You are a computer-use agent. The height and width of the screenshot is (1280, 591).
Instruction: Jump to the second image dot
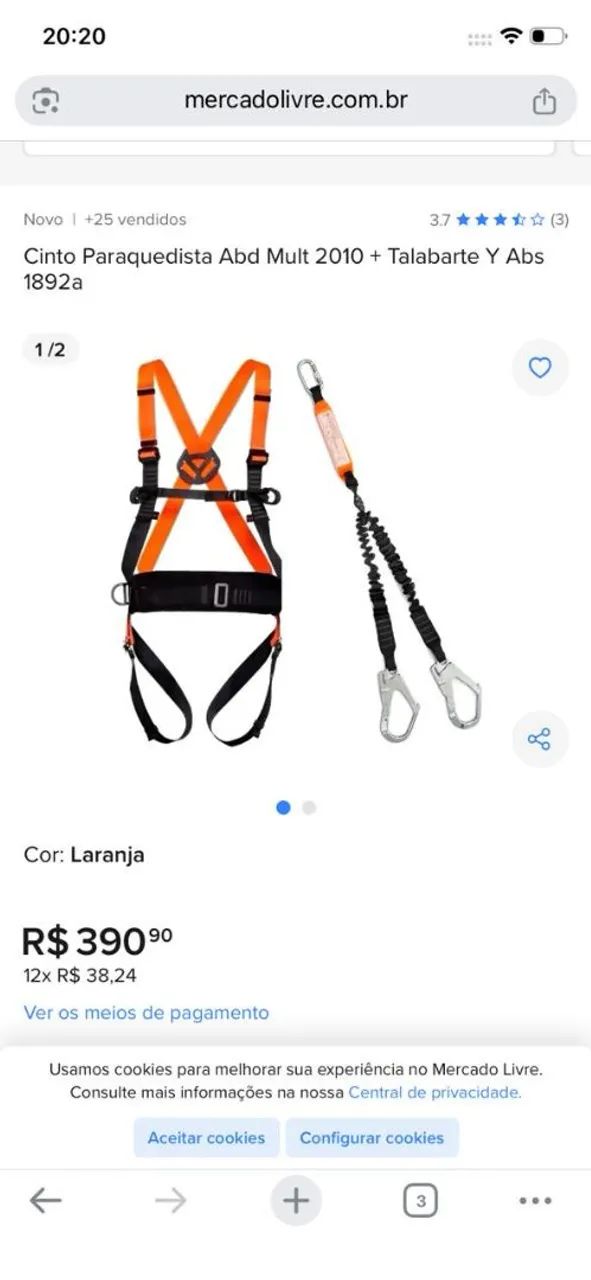309,808
